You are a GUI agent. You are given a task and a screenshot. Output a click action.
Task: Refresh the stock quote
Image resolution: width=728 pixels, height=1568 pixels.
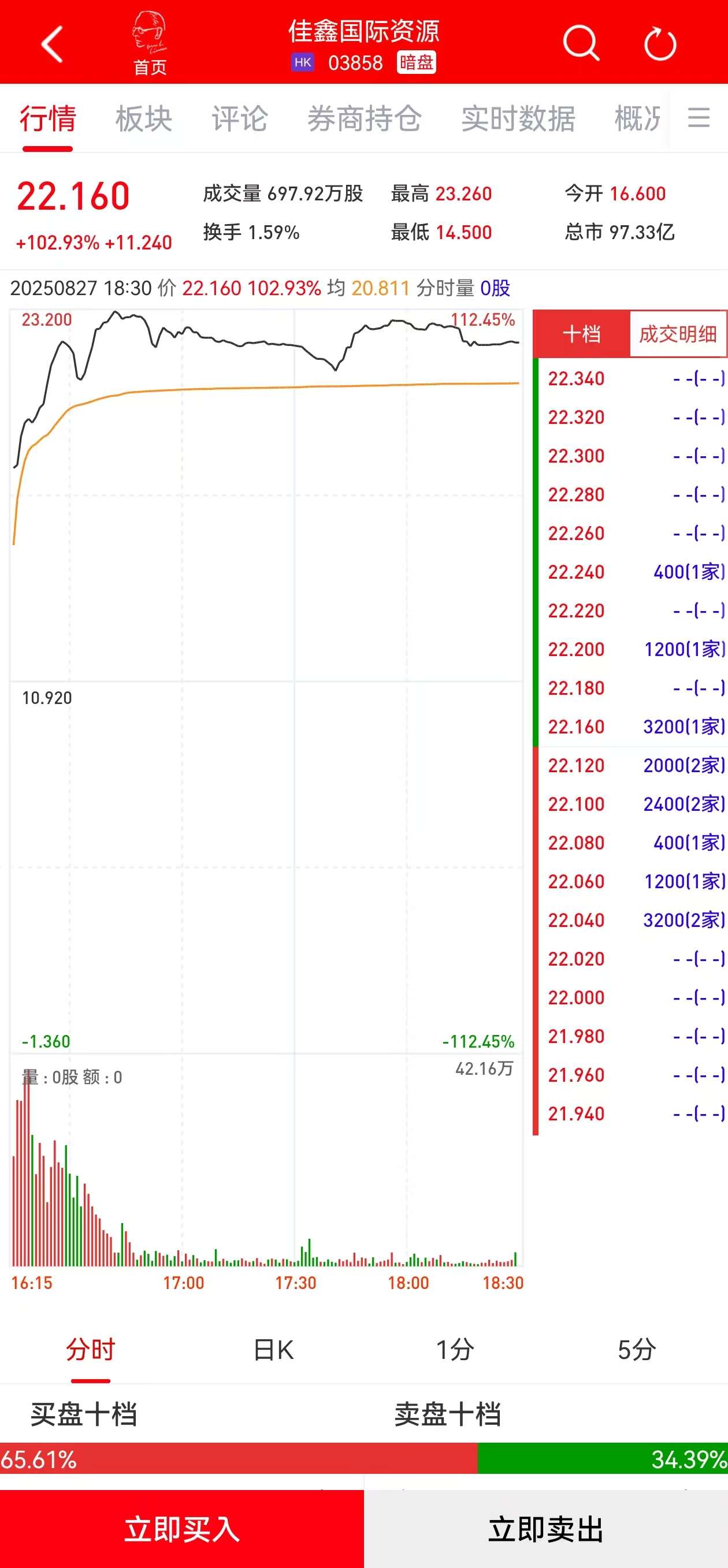[660, 44]
